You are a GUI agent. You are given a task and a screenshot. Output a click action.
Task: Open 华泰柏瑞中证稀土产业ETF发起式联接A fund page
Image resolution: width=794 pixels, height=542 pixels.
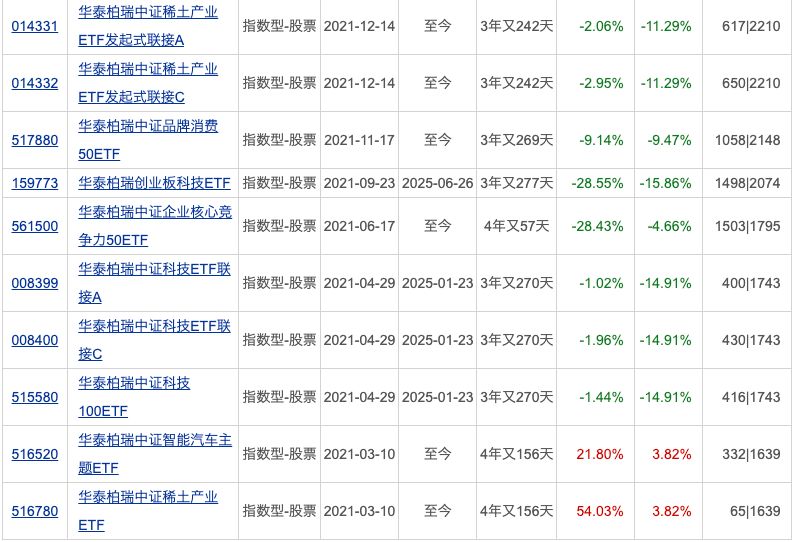click(x=147, y=14)
